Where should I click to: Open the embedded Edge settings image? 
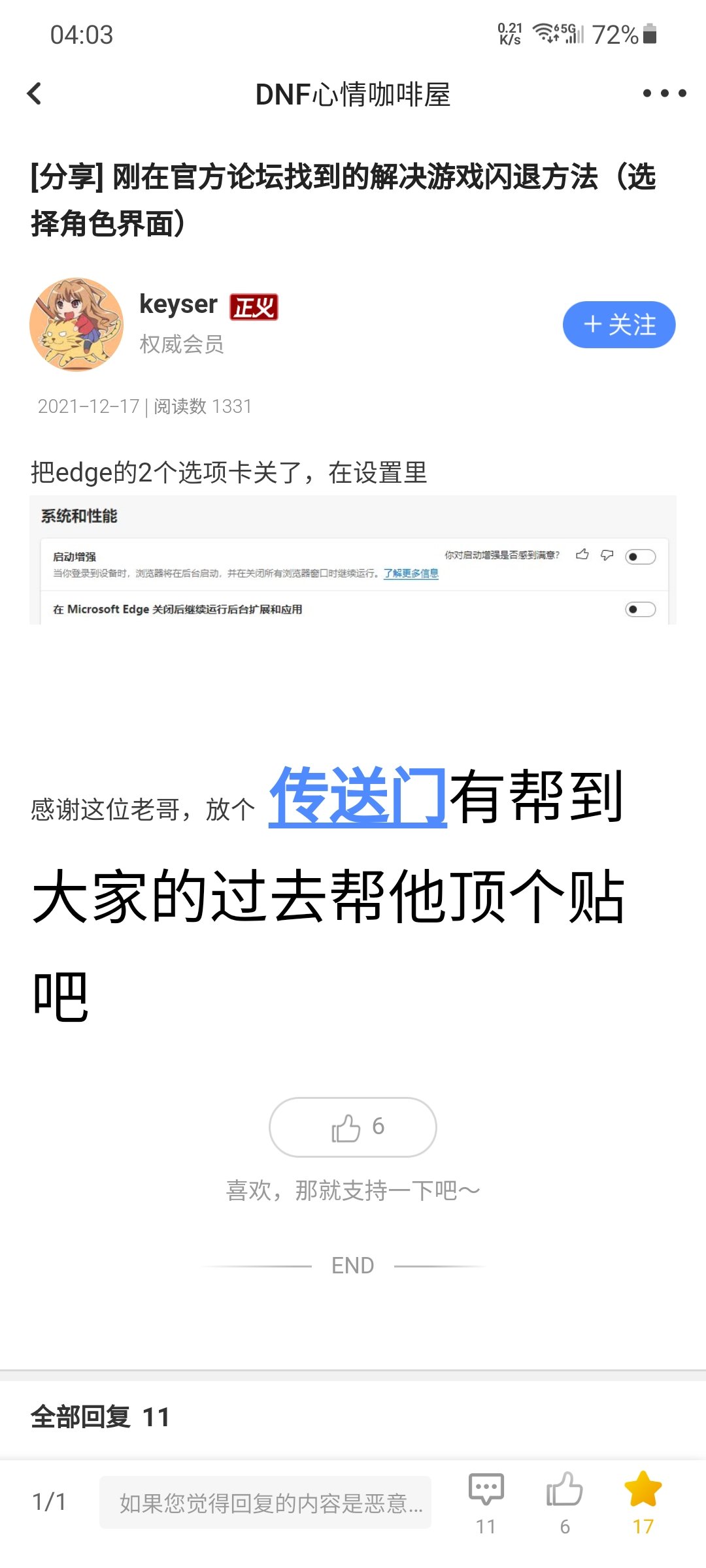pyautogui.click(x=353, y=561)
